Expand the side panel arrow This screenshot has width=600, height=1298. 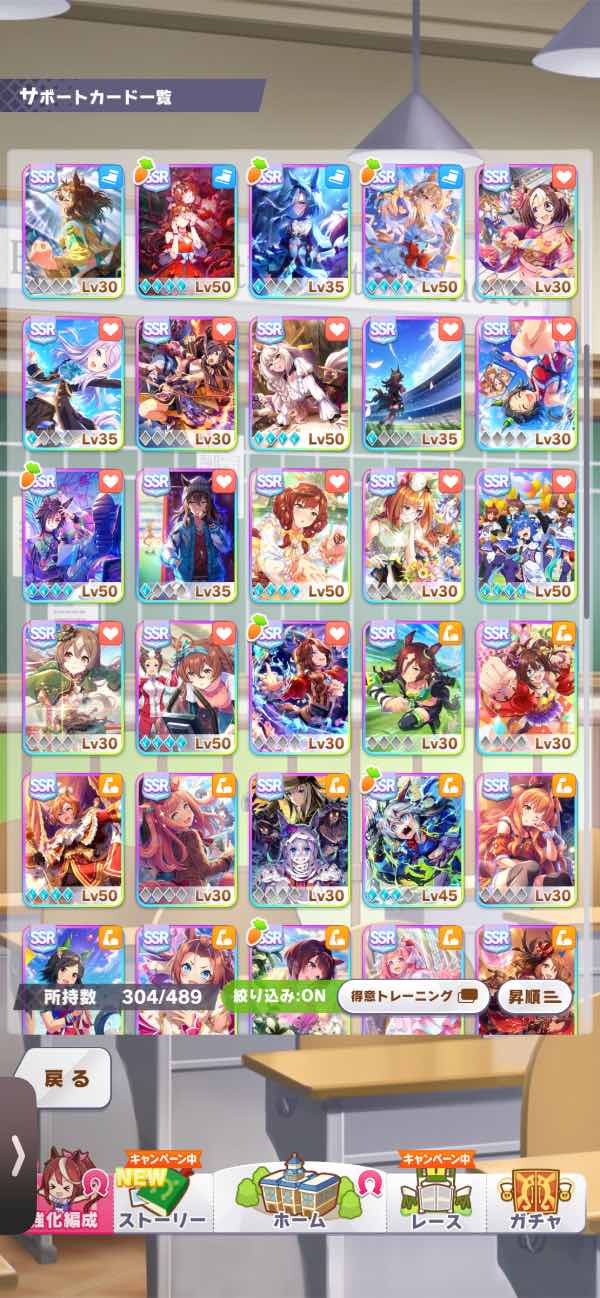tap(18, 1157)
